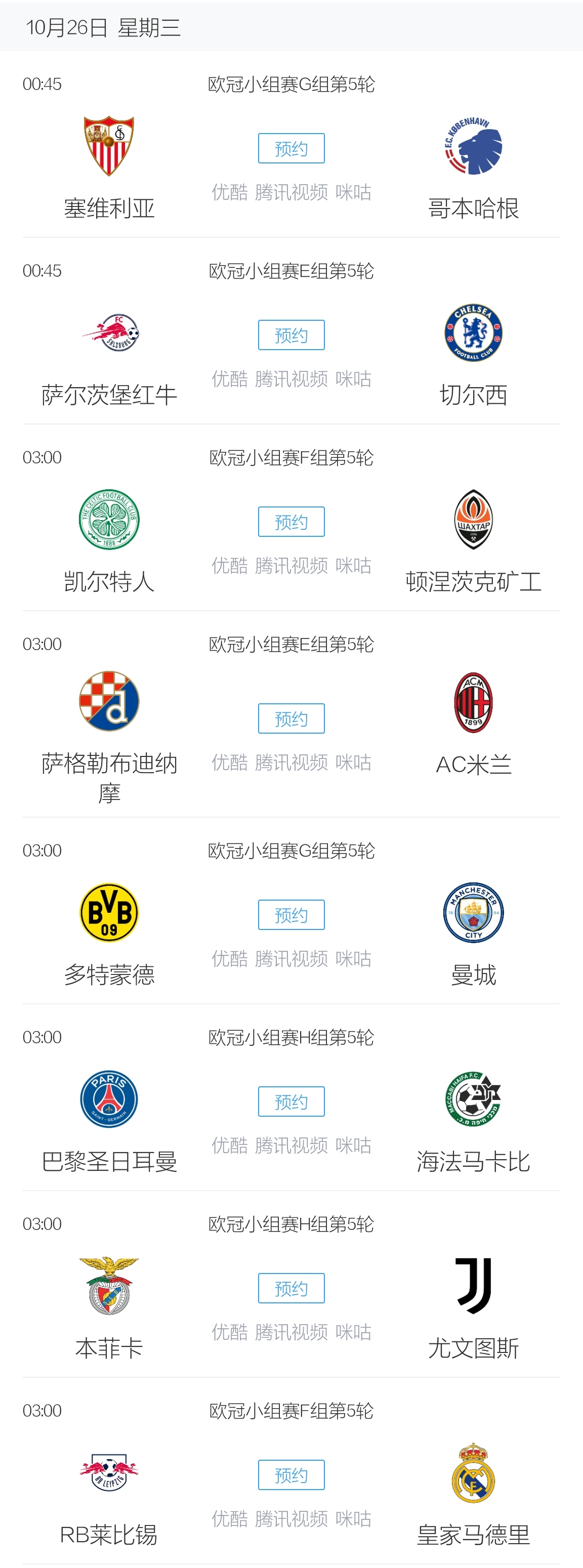The width and height of the screenshot is (583, 1568).
Task: Reserve the PSG vs Maccabi Haifa match
Action: pyautogui.click(x=291, y=1101)
